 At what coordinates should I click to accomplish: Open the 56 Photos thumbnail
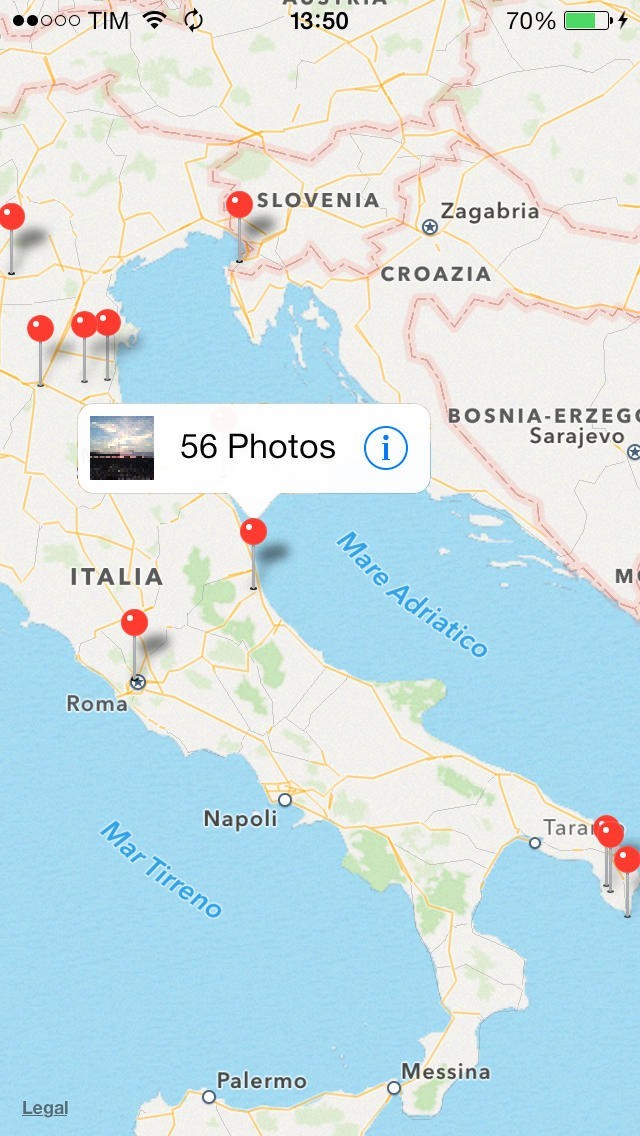click(x=122, y=448)
